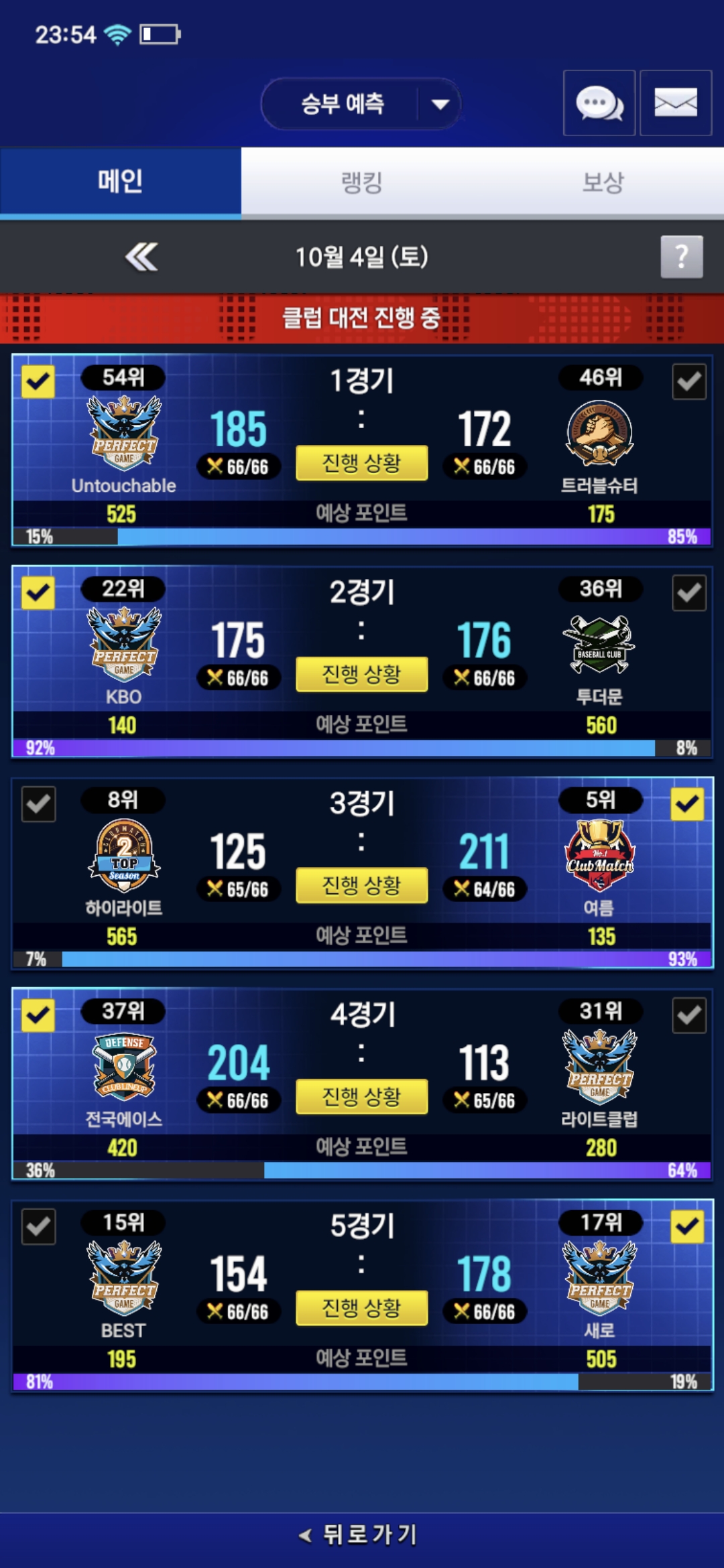Screen dimensions: 724x1568
Task: View 진행 상황 for 3경기
Action: pos(361,885)
